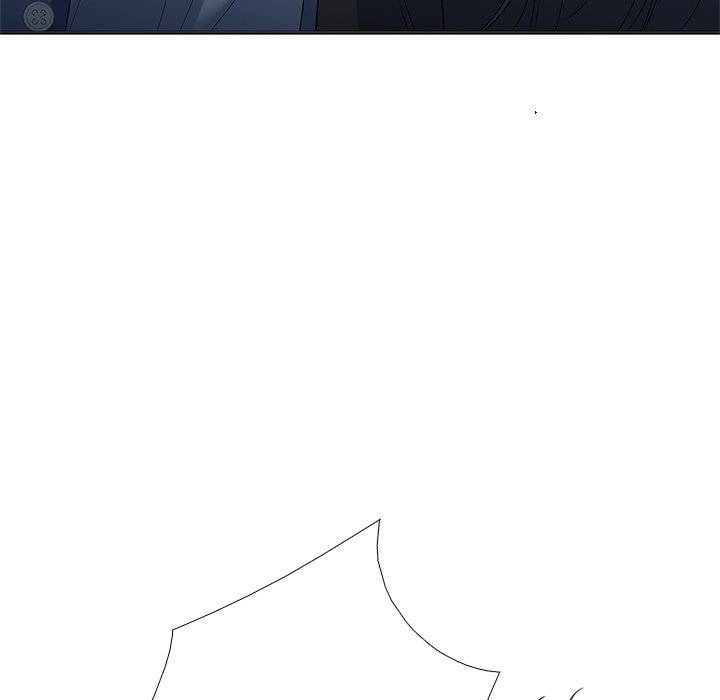Open the floating circular menu button
This screenshot has height=700, width=720.
point(38,16)
